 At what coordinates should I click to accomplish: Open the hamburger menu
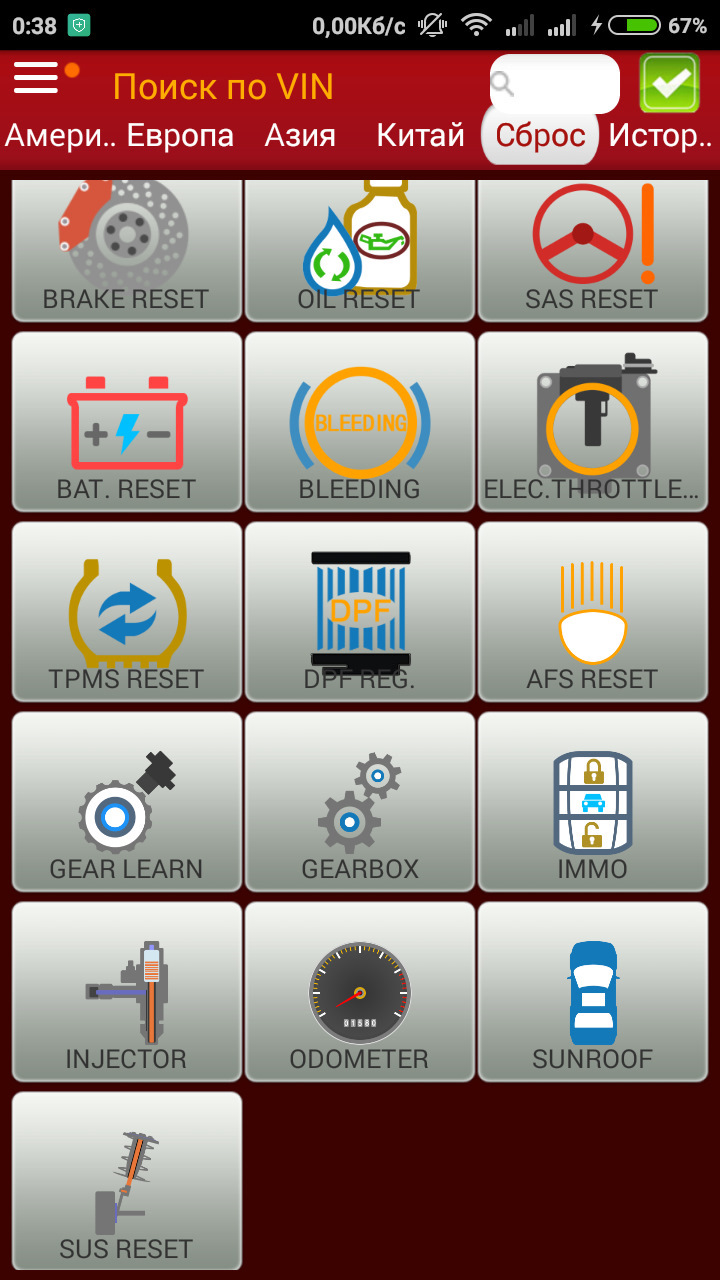(x=37, y=78)
